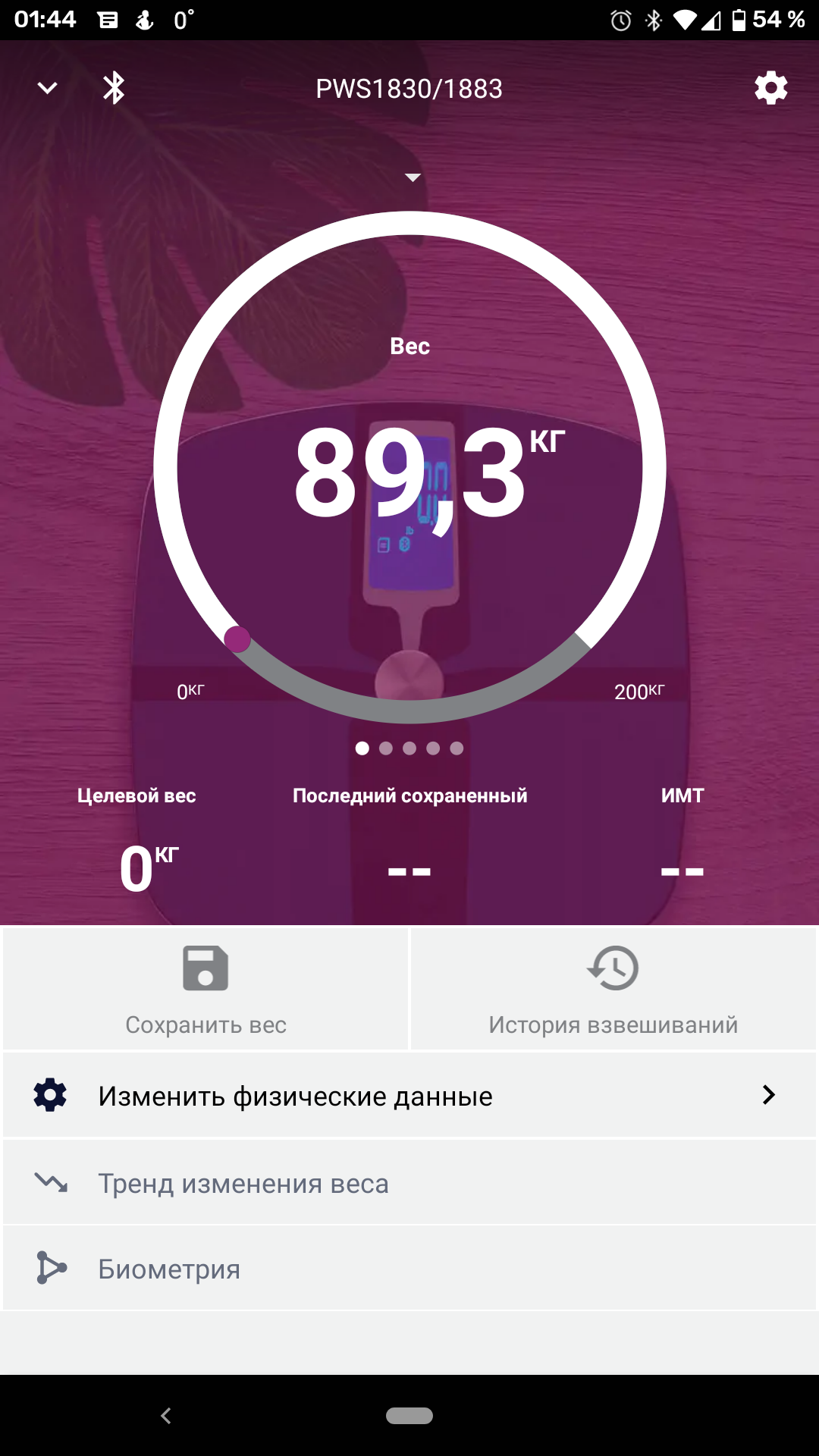Open the Биометрия row

click(409, 1269)
